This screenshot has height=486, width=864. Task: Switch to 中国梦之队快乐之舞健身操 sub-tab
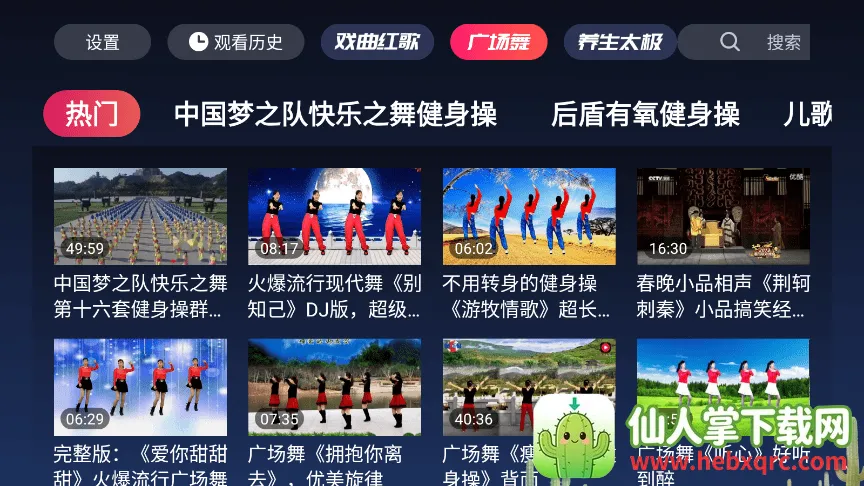(x=335, y=114)
